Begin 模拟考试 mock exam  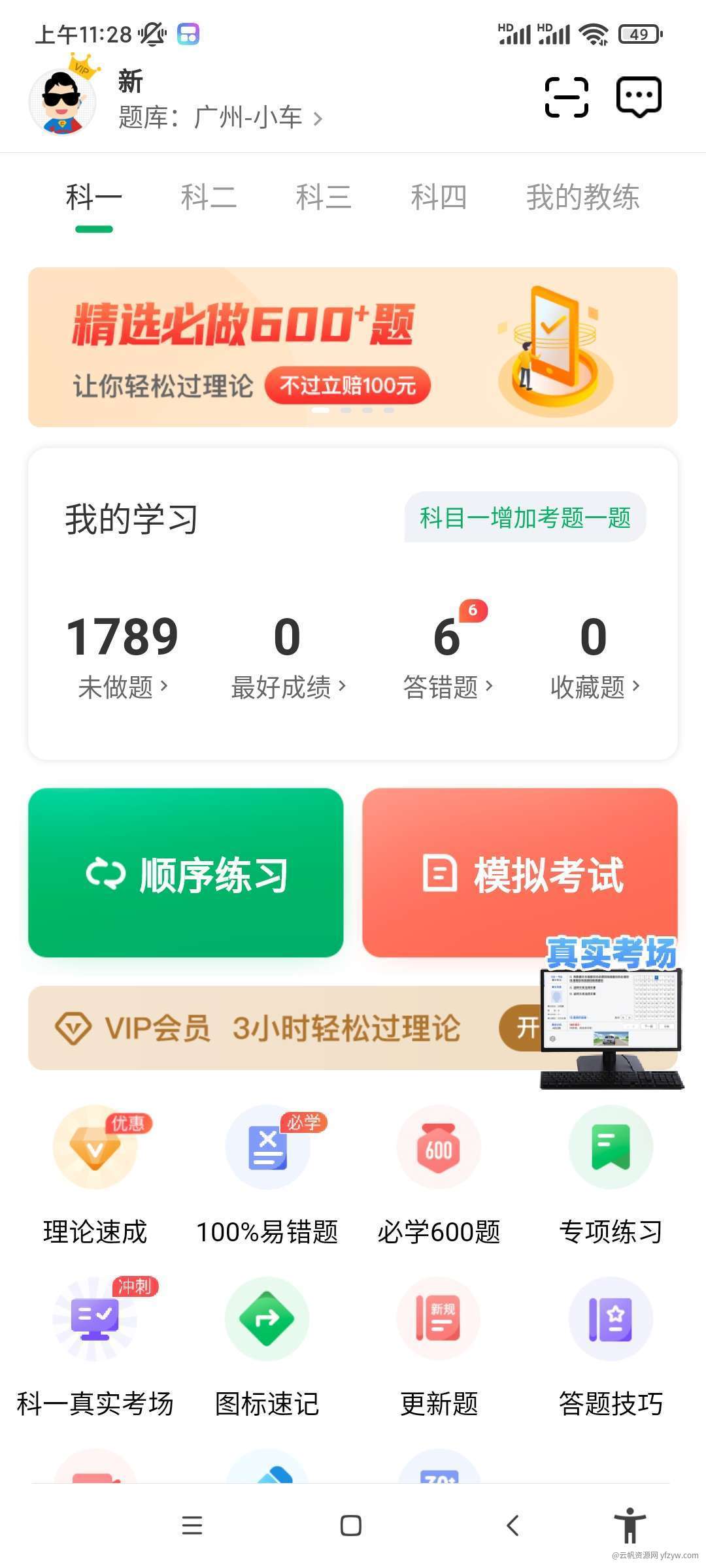pos(519,873)
